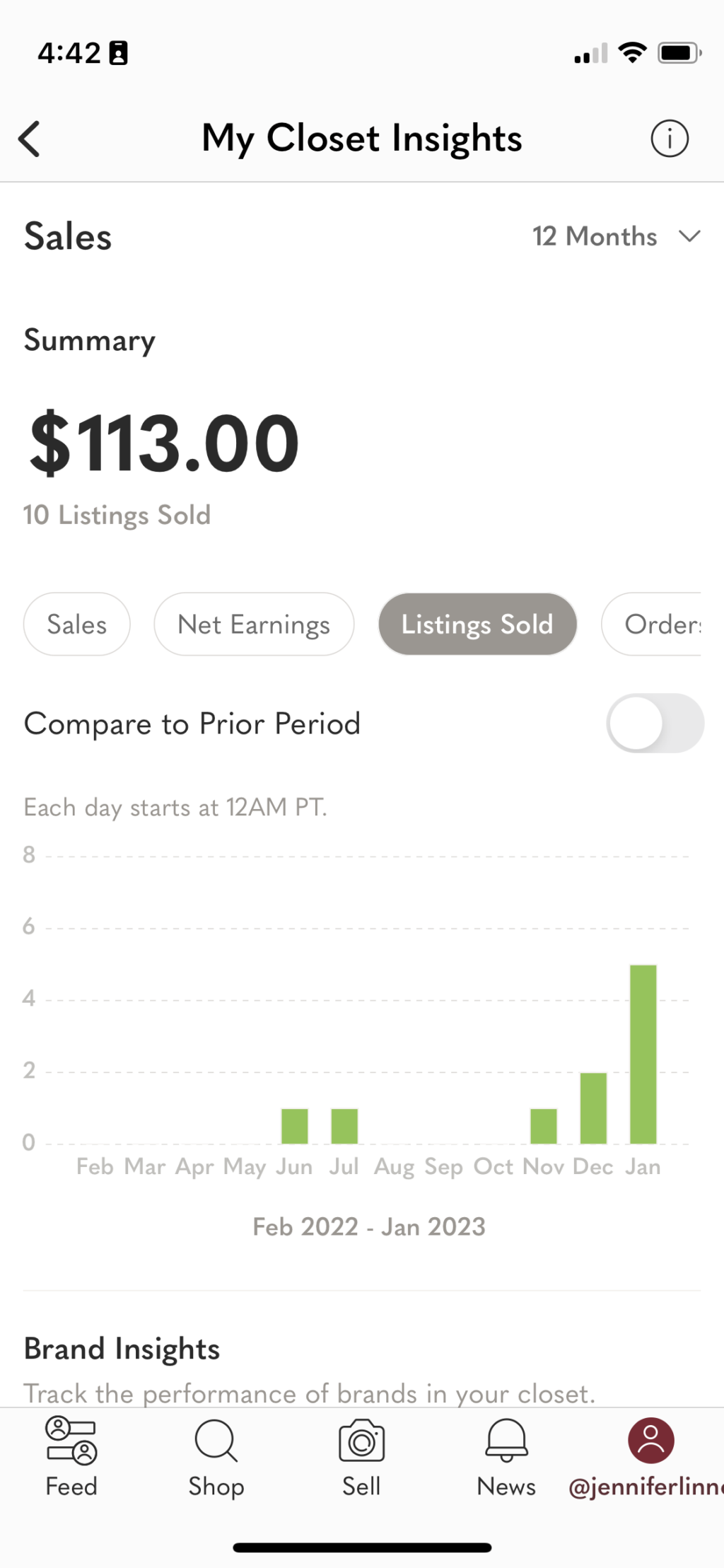The width and height of the screenshot is (724, 1568).
Task: Open the Feed tab
Action: pyautogui.click(x=71, y=1457)
